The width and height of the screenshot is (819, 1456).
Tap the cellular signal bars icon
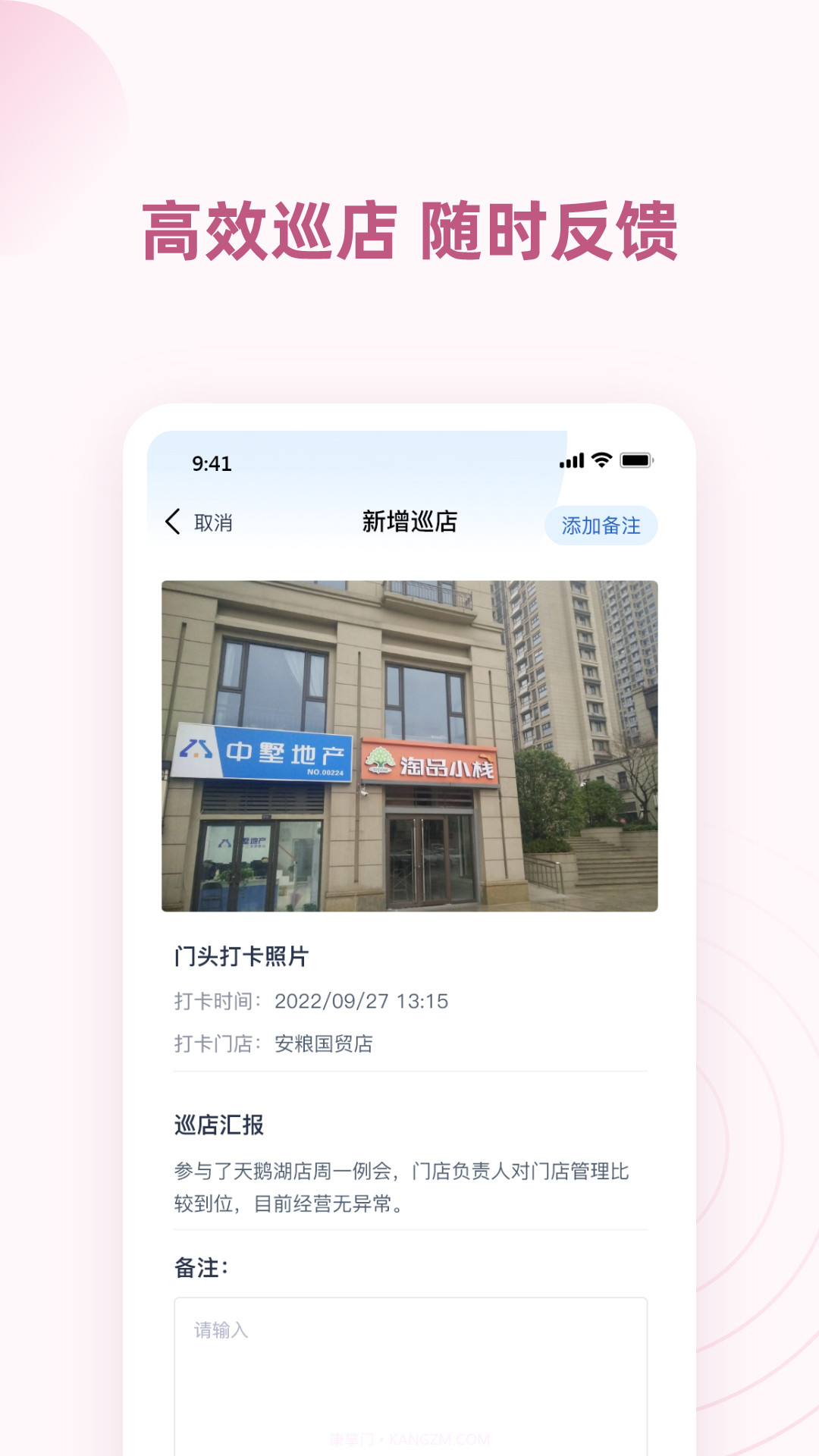click(x=570, y=459)
